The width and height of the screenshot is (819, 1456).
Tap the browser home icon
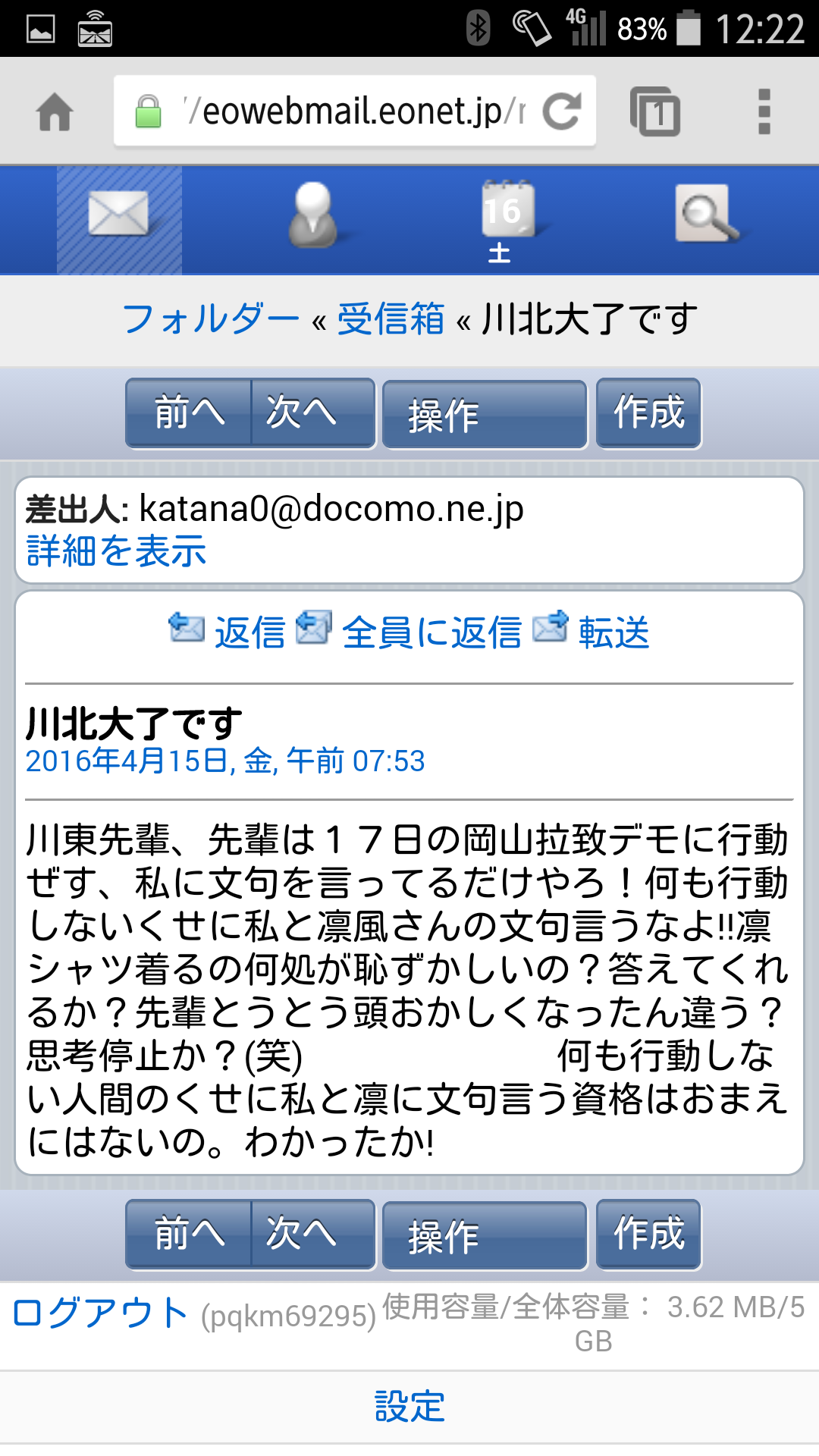coord(55,112)
